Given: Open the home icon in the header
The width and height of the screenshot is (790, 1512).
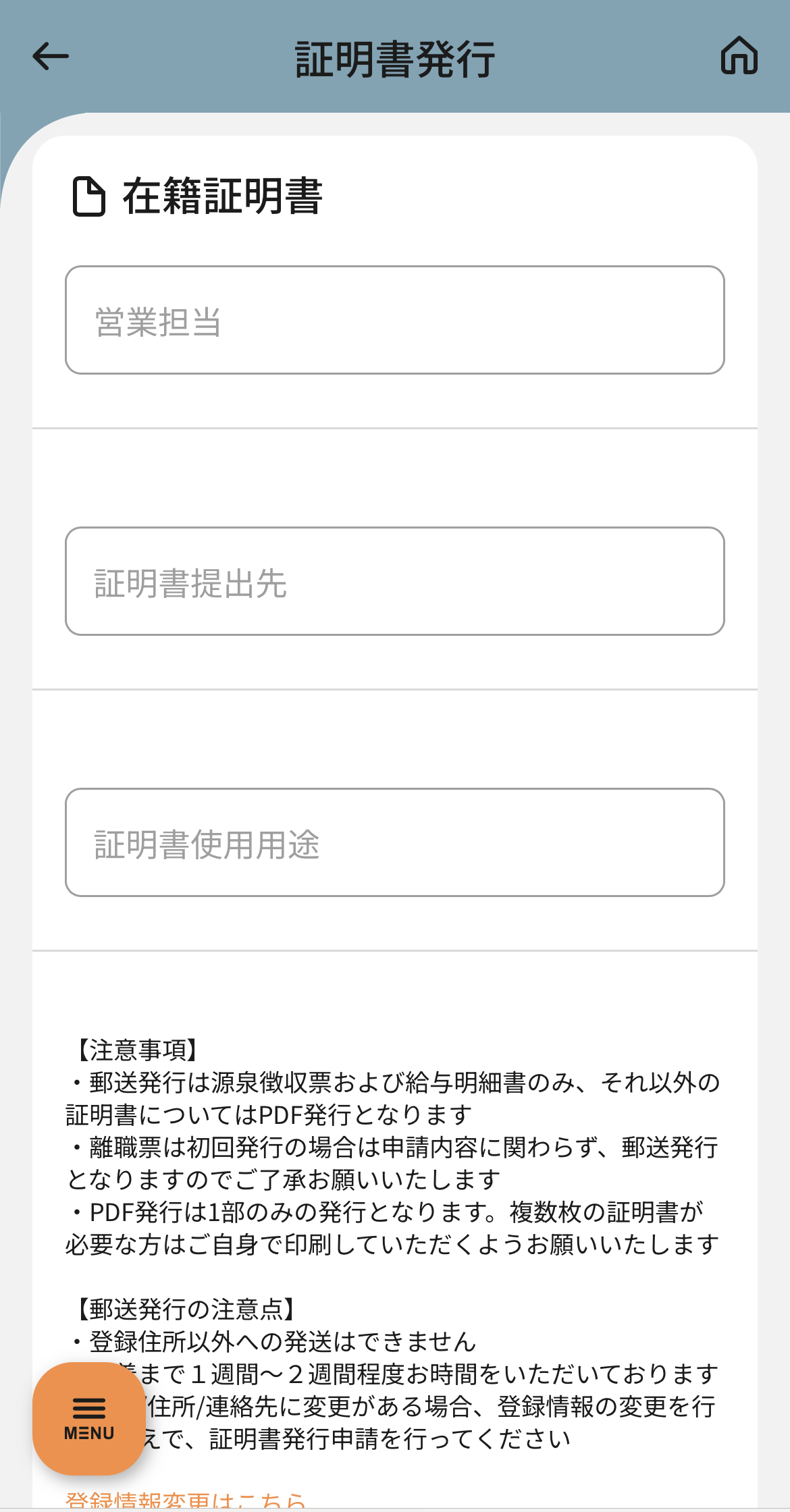Looking at the screenshot, I should tap(739, 56).
